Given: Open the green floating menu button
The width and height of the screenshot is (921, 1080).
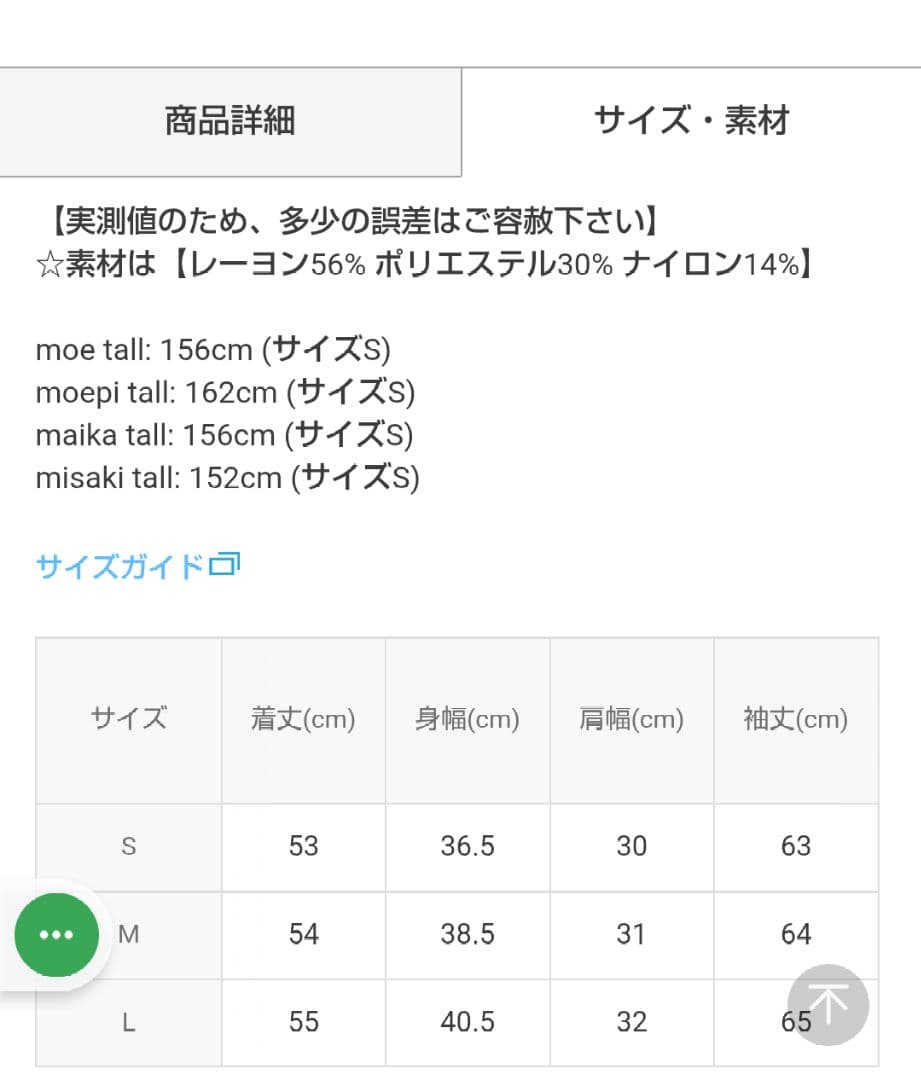Looking at the screenshot, I should [x=56, y=934].
